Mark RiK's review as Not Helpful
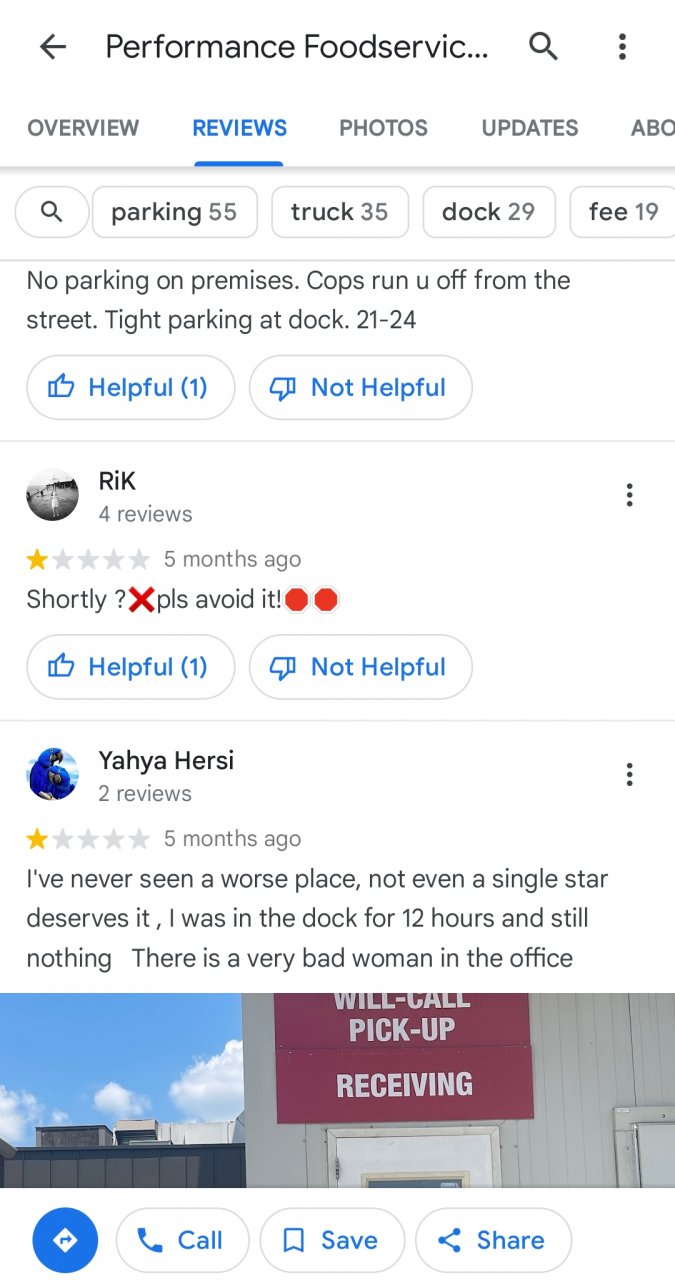The height and width of the screenshot is (1280, 675). (360, 667)
